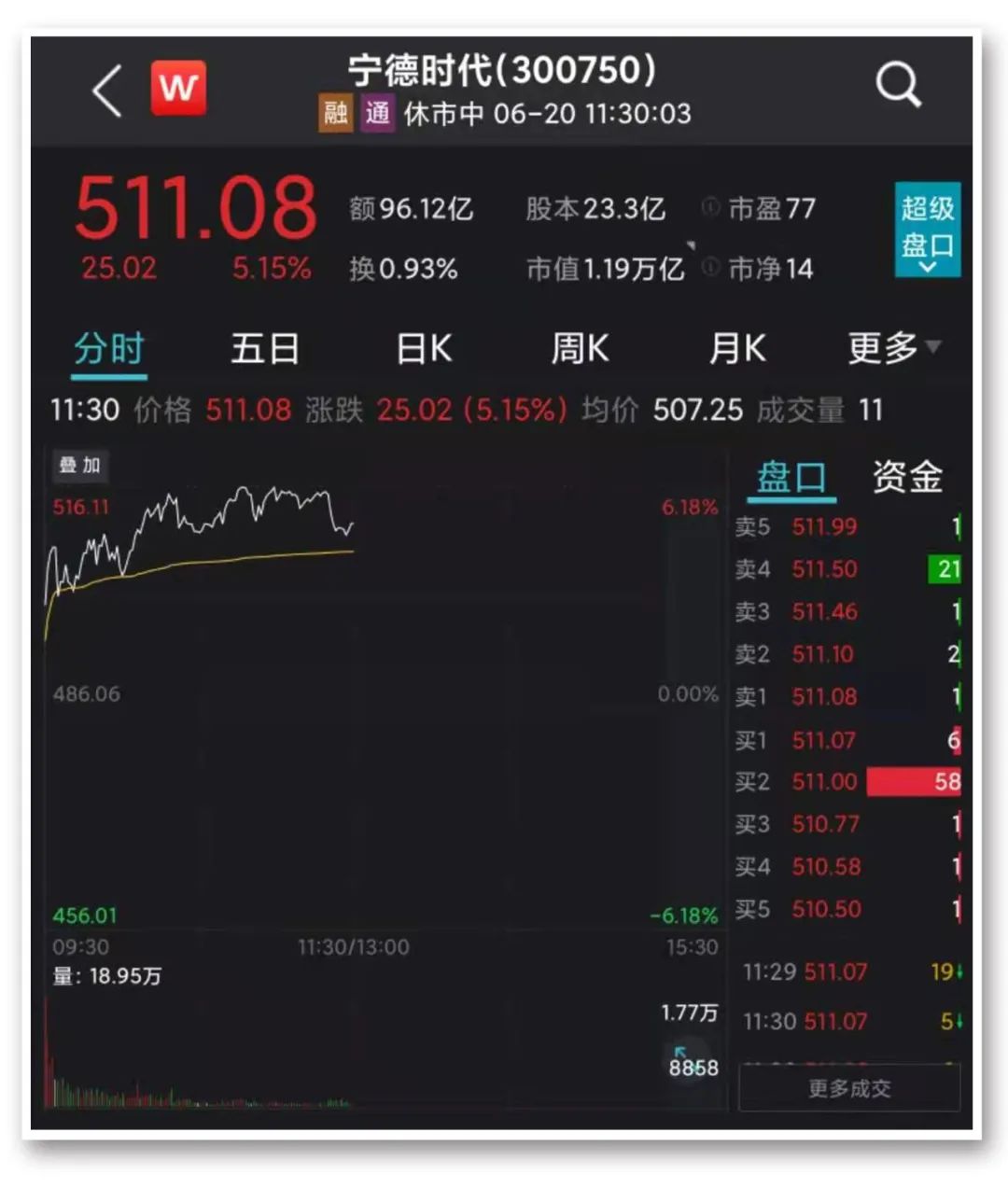The height and width of the screenshot is (1188, 1008).
Task: Select the 五日 five-day tab
Action: tap(265, 346)
